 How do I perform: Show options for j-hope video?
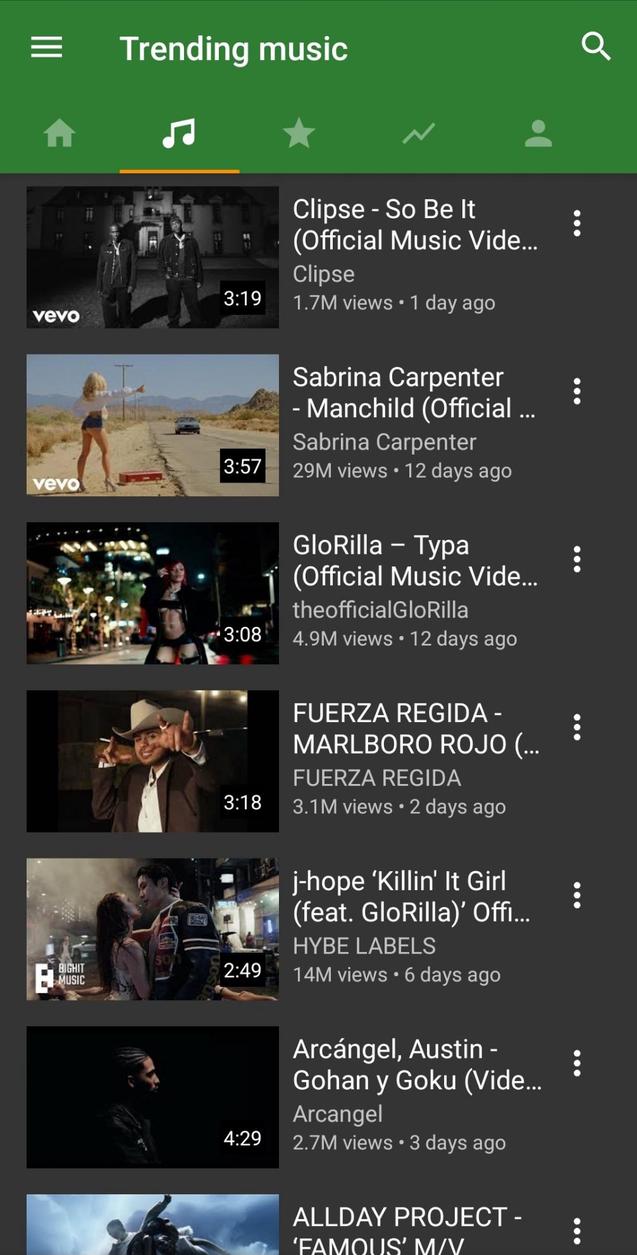(x=577, y=895)
